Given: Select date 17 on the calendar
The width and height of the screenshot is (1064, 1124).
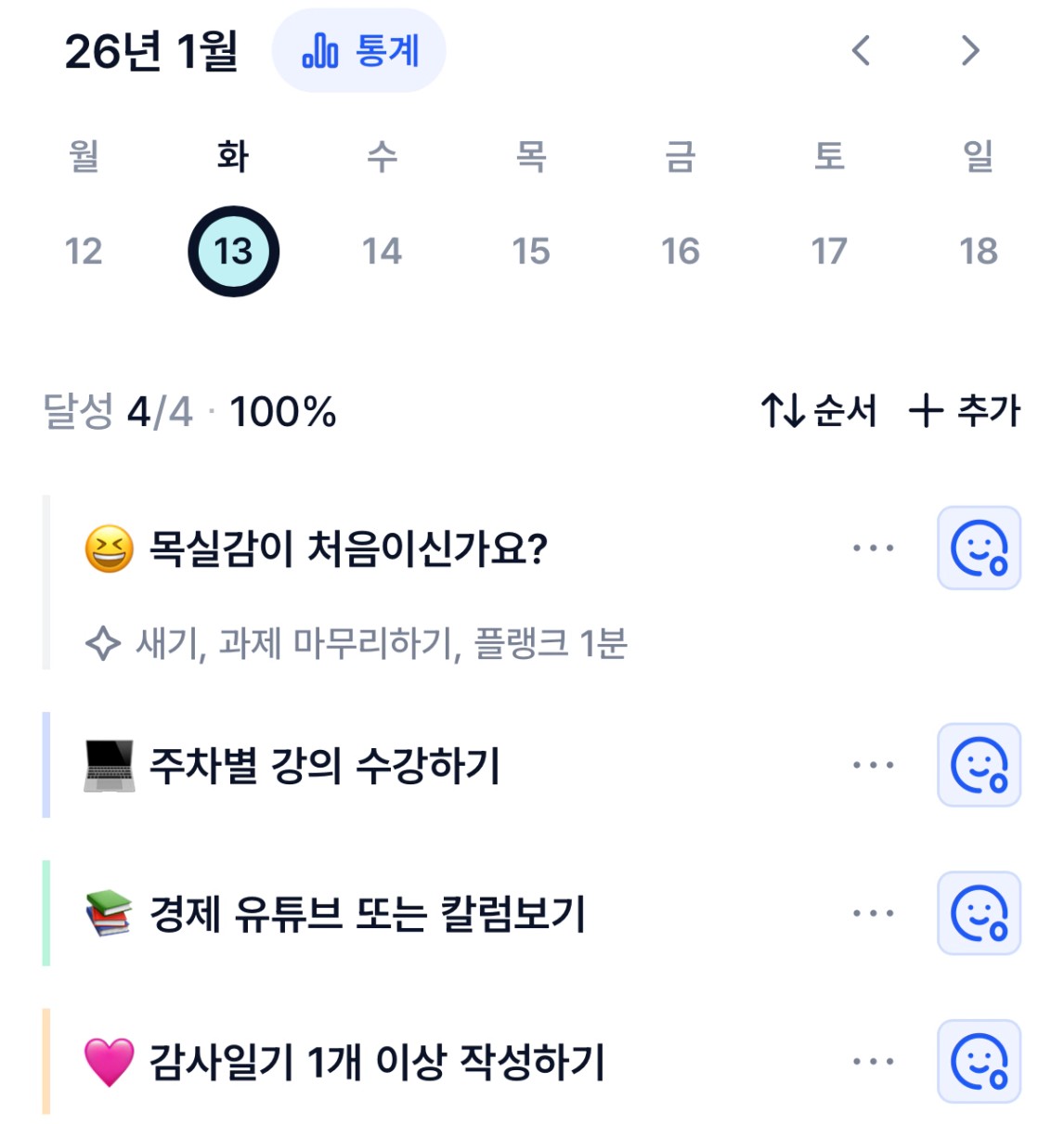Looking at the screenshot, I should pyautogui.click(x=829, y=252).
